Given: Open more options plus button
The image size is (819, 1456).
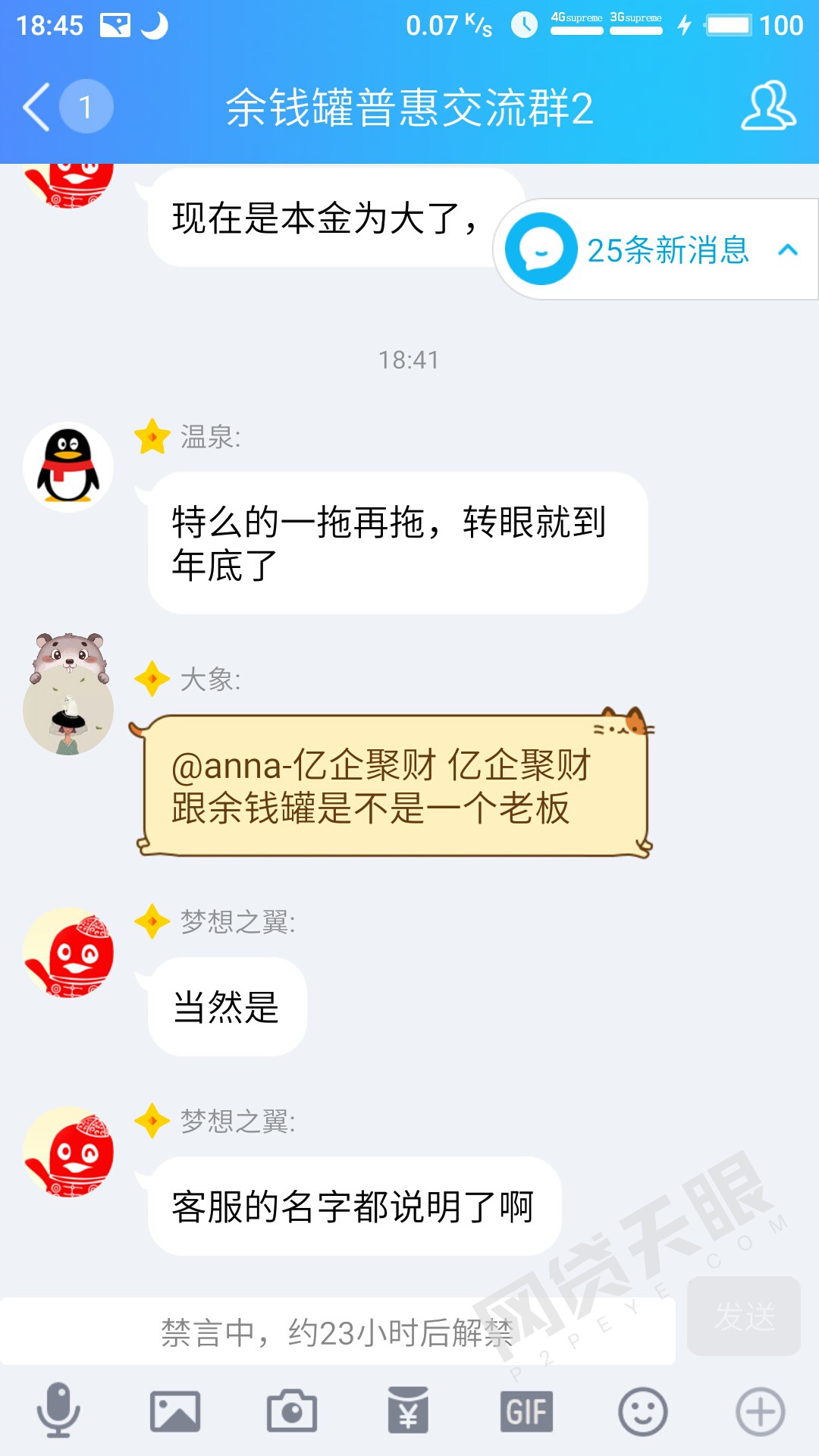Looking at the screenshot, I should point(760,1411).
